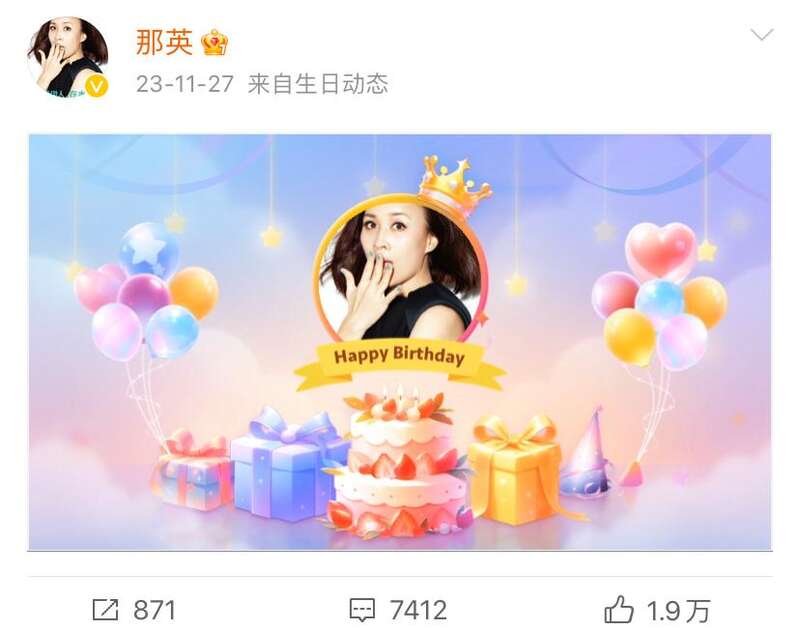
Task: Open the comments on this post
Action: (x=398, y=610)
